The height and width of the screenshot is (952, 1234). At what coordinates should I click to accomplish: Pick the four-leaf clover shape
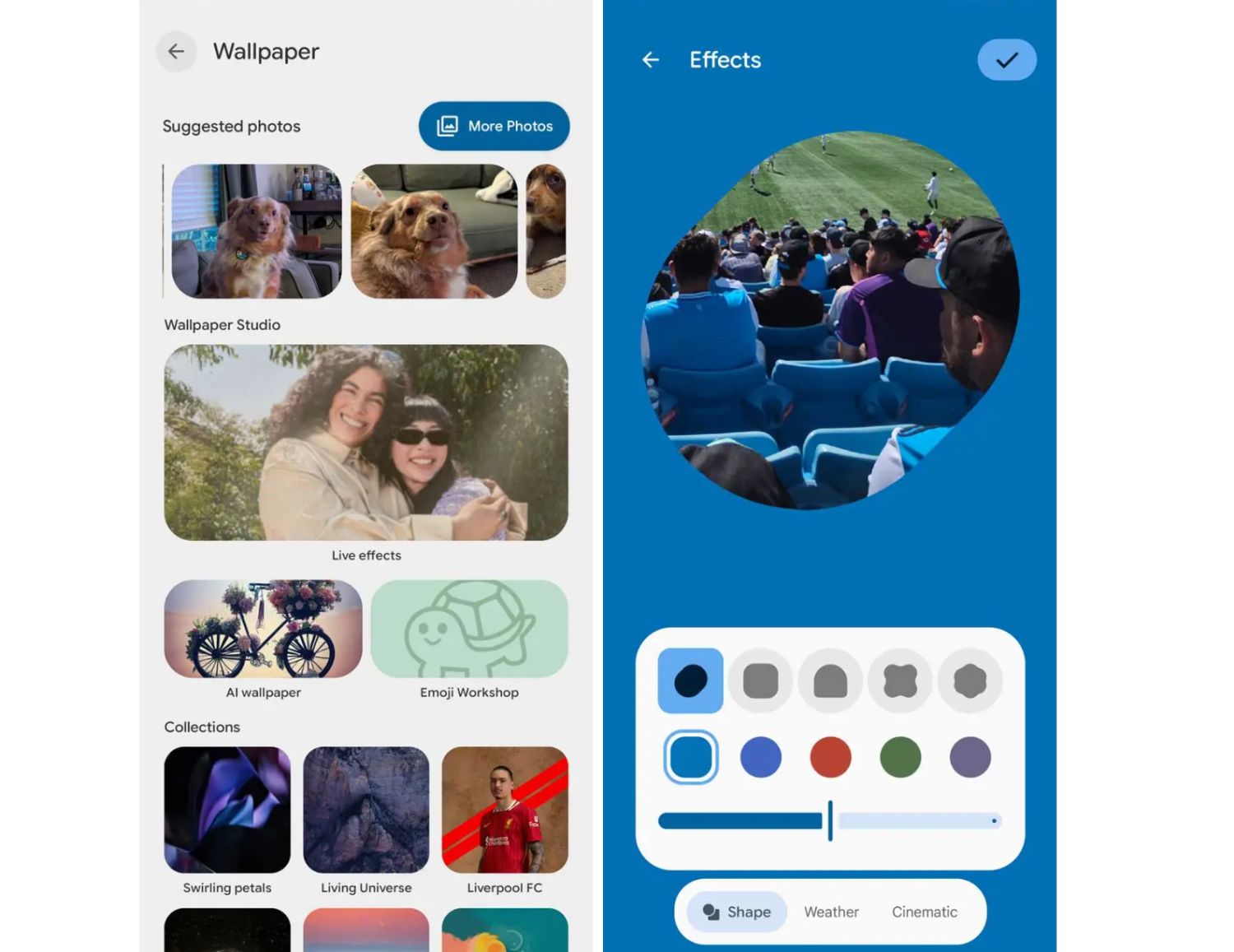900,681
